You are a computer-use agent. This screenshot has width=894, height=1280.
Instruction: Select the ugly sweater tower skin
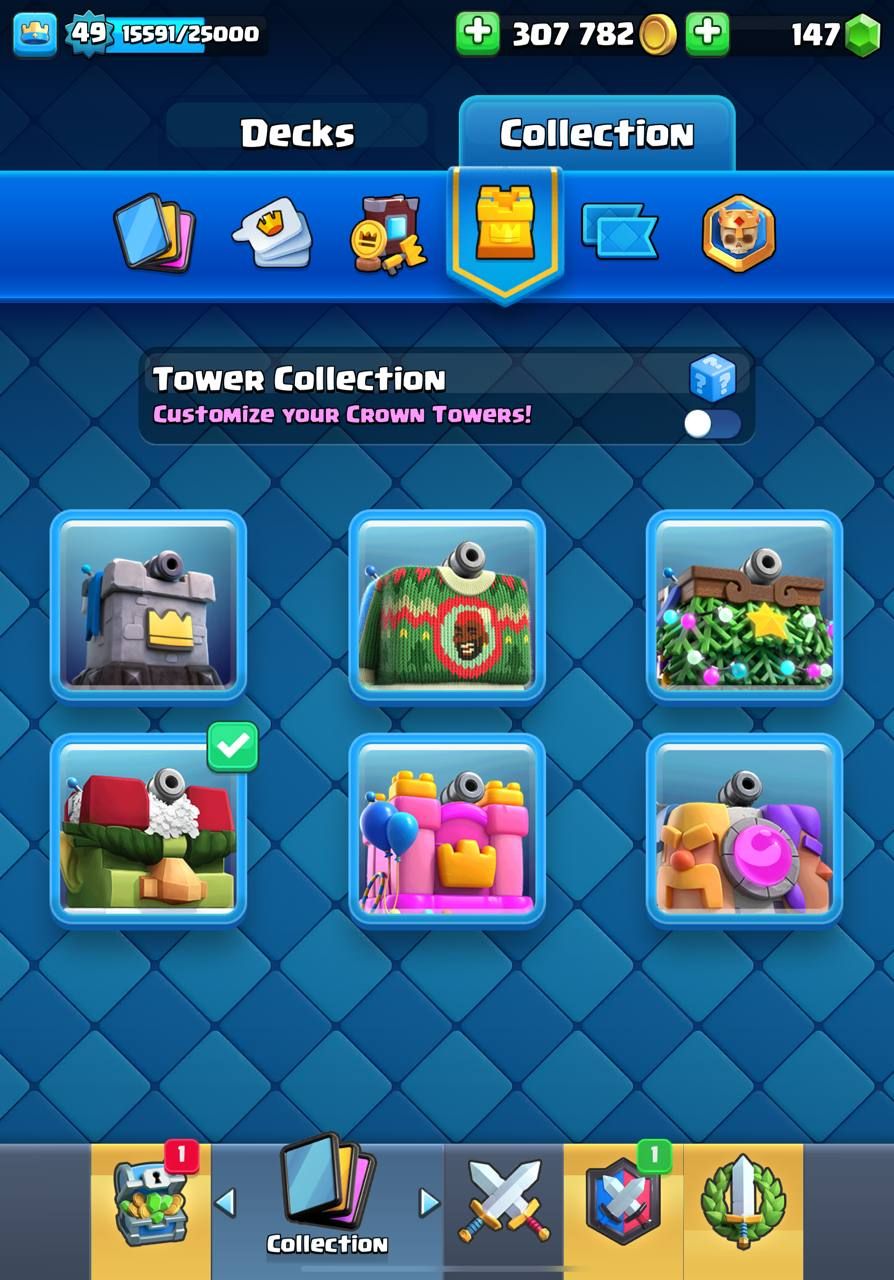tap(446, 606)
